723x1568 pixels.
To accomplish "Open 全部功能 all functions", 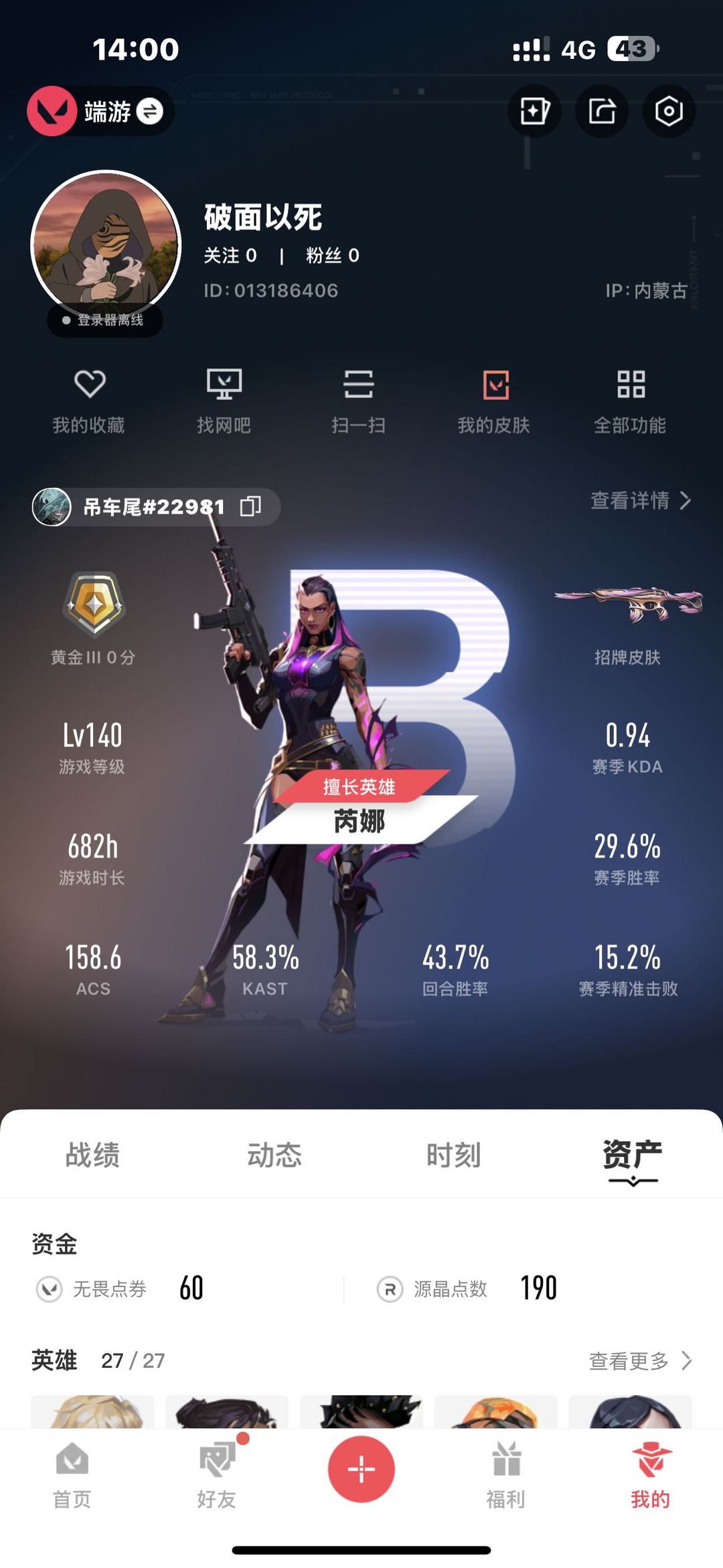I will coord(630,401).
